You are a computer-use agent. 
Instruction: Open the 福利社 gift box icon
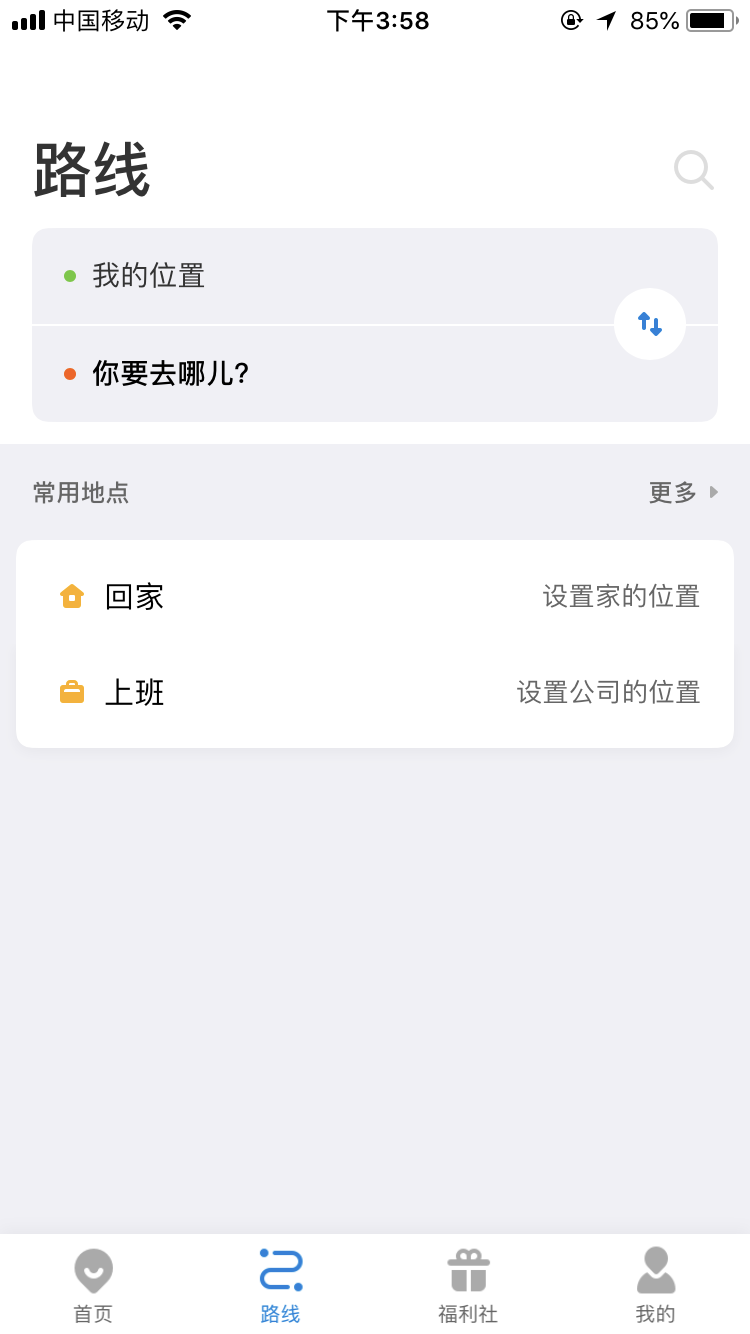467,1268
